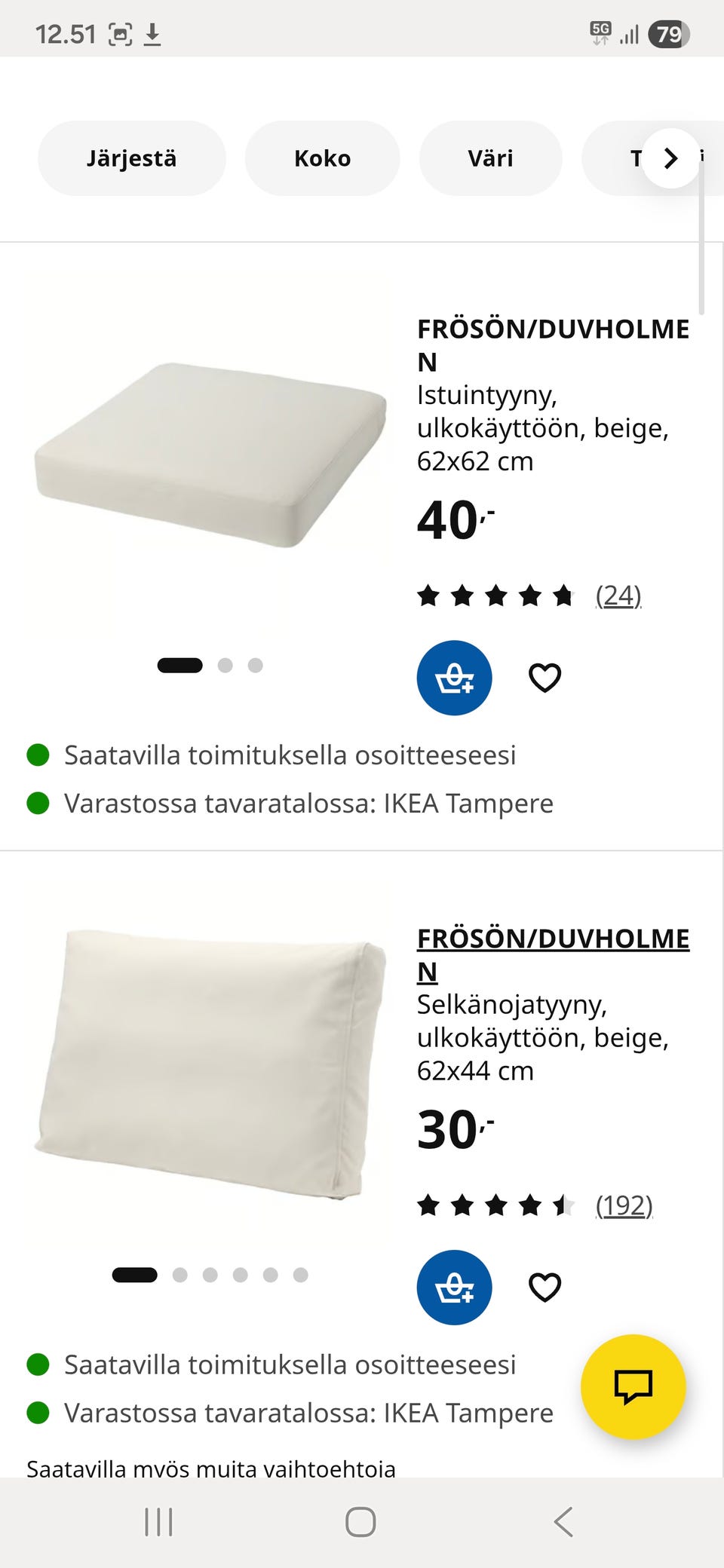
Task: Tap the Android home button
Action: tap(361, 1523)
